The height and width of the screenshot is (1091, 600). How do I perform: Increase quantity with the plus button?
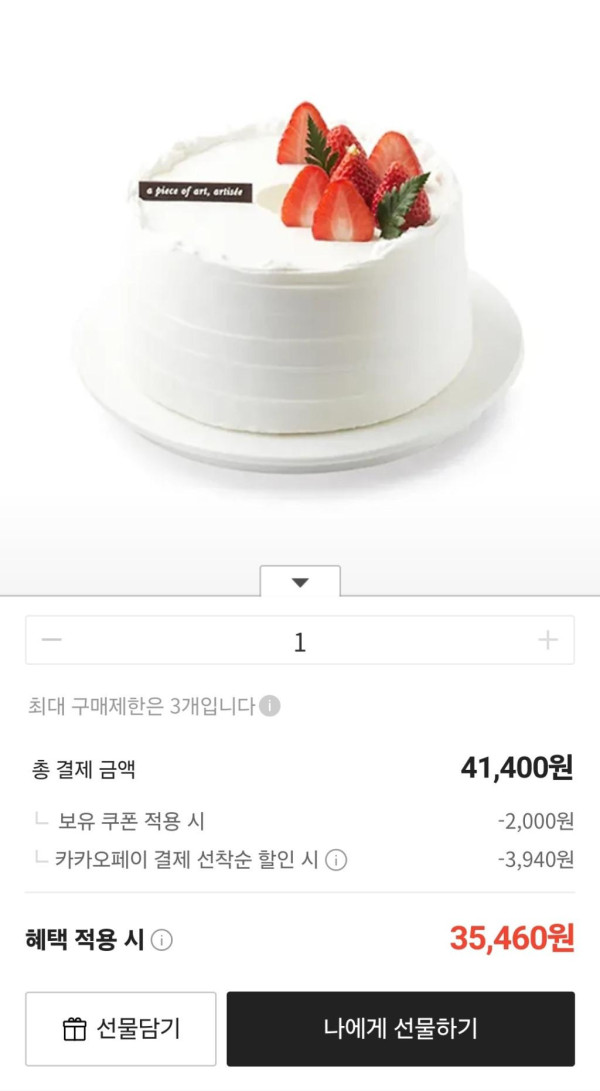tap(547, 641)
